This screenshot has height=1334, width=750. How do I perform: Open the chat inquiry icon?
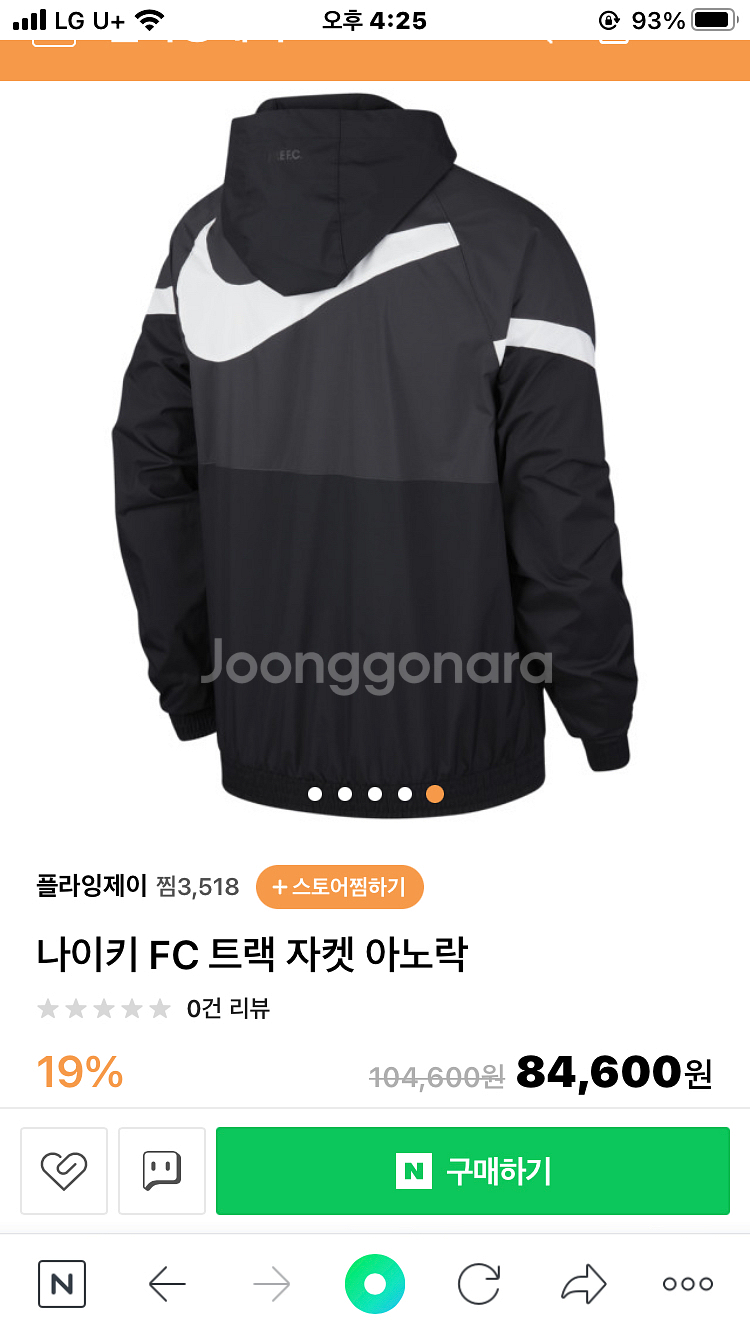162,1171
